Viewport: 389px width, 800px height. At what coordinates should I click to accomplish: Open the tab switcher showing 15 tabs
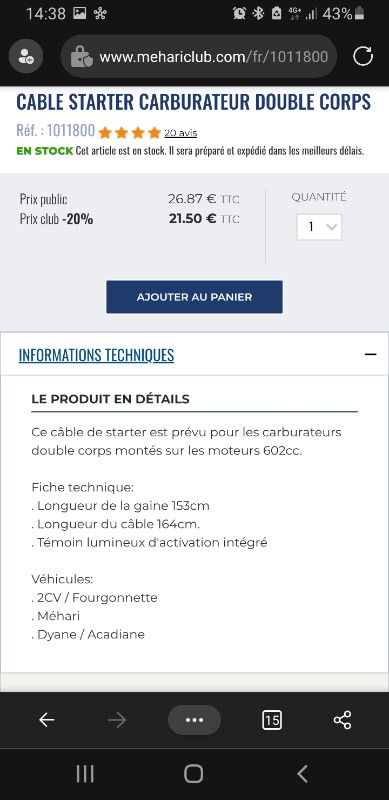coord(272,720)
